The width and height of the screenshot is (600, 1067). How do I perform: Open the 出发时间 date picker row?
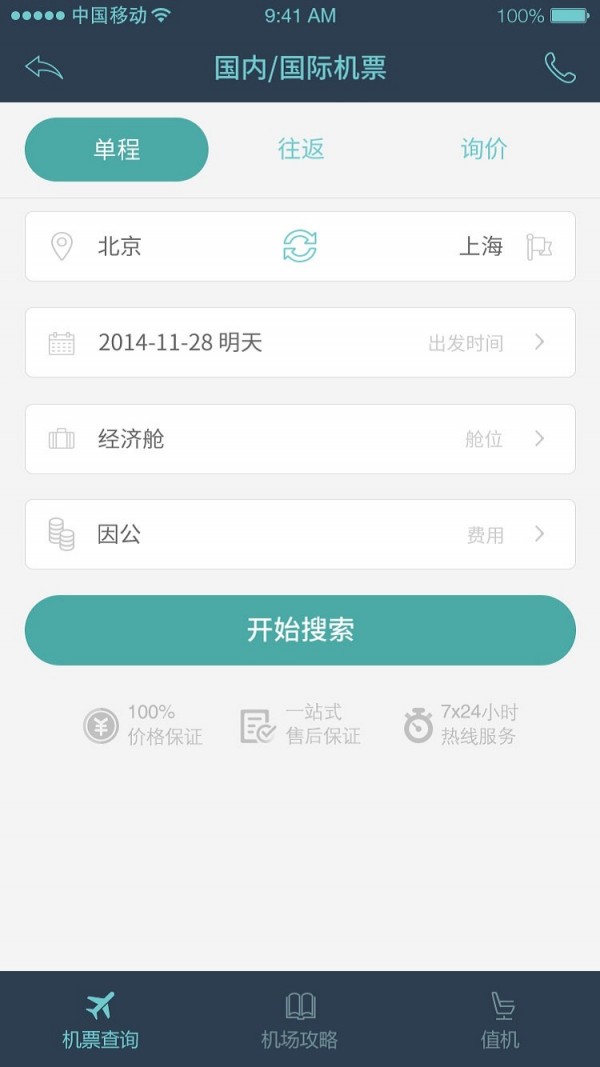coord(300,342)
